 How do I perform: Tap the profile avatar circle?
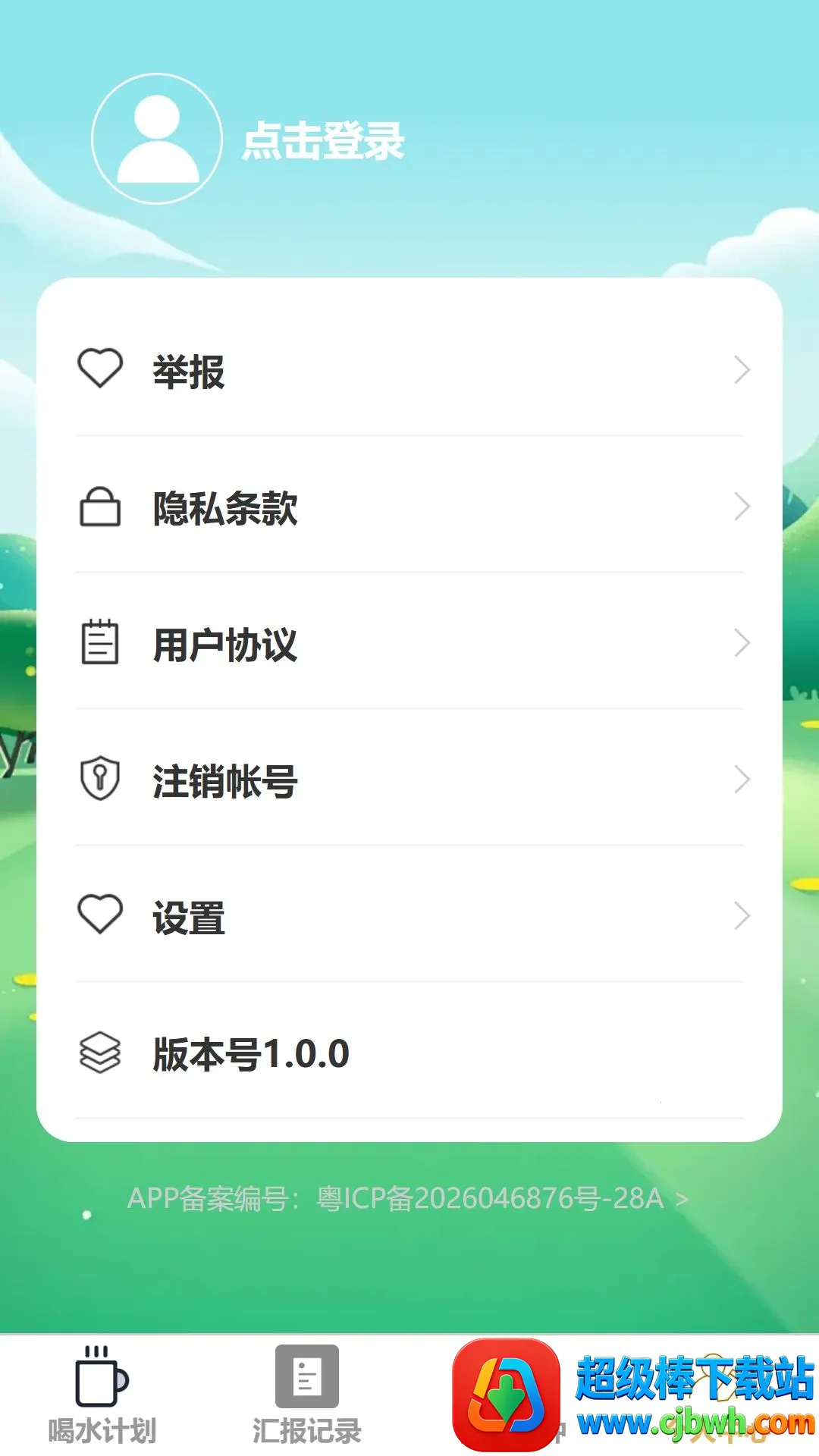[157, 139]
